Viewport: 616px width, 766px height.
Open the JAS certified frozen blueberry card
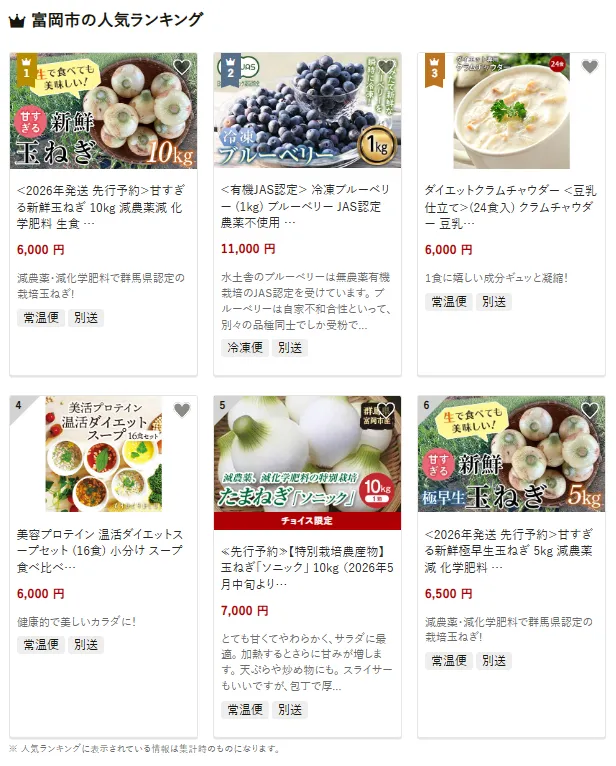307,200
